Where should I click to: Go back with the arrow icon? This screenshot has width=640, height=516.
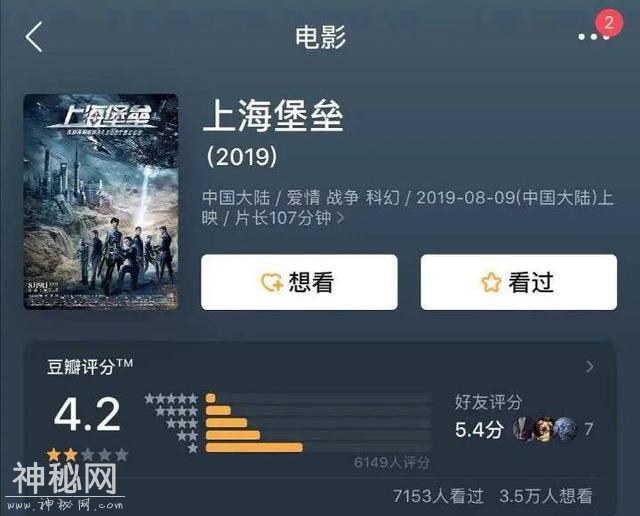[35, 37]
